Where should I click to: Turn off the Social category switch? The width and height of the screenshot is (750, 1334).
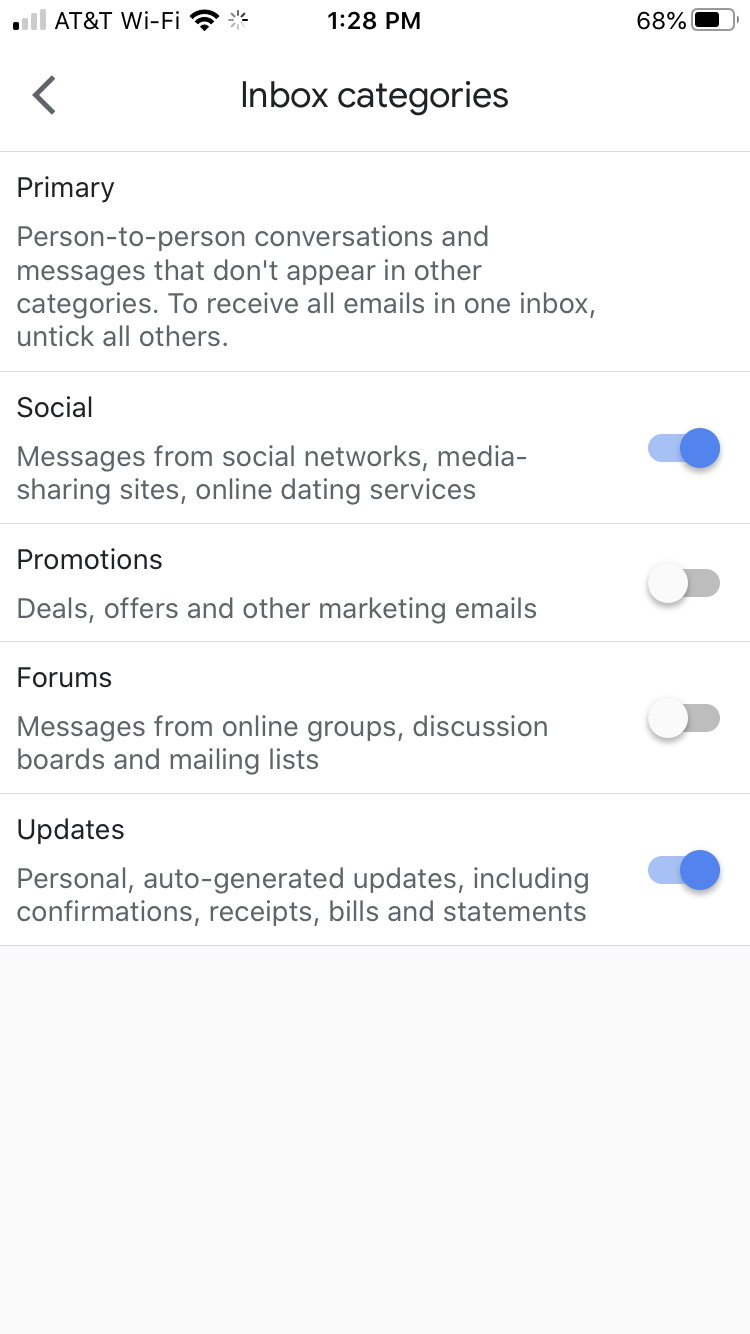684,448
